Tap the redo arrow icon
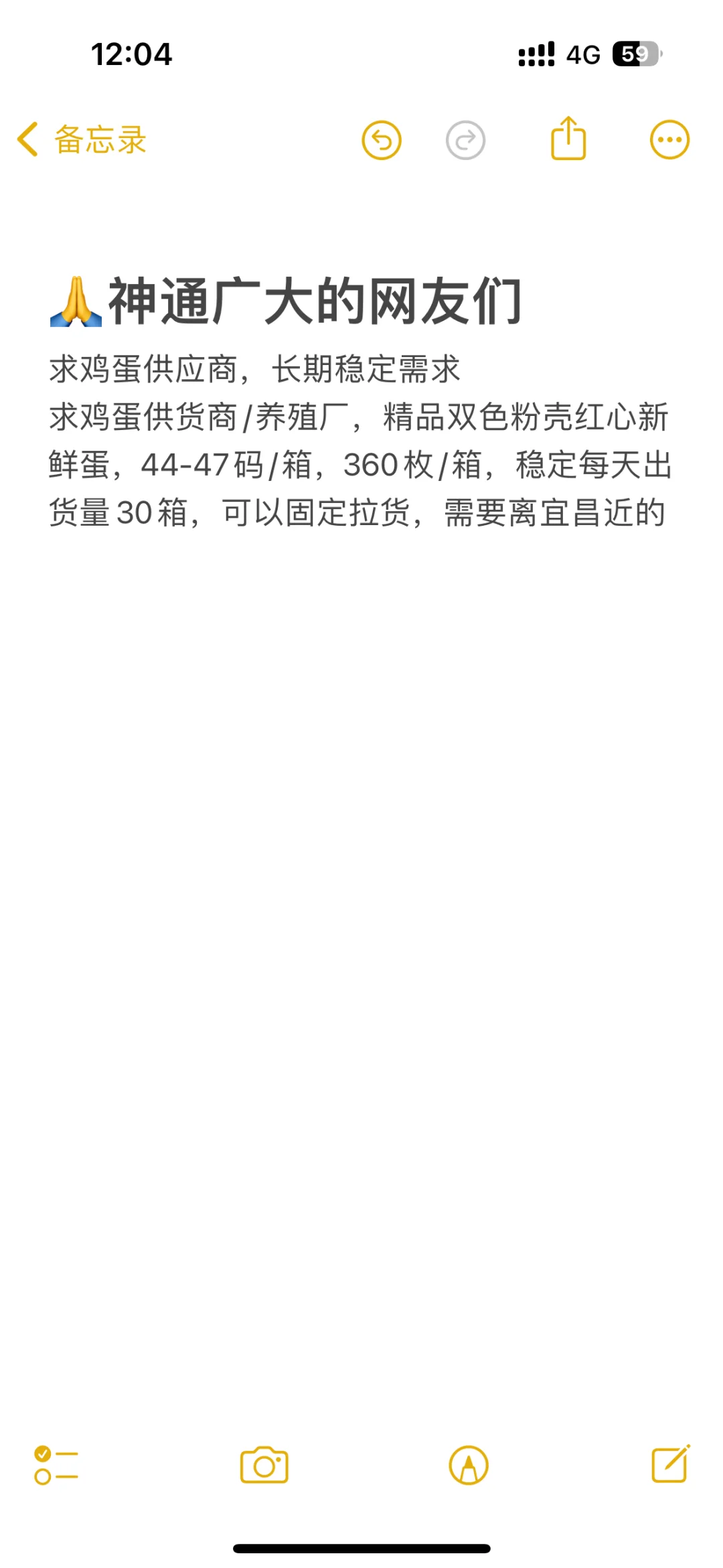This screenshot has height=1568, width=723. [465, 140]
